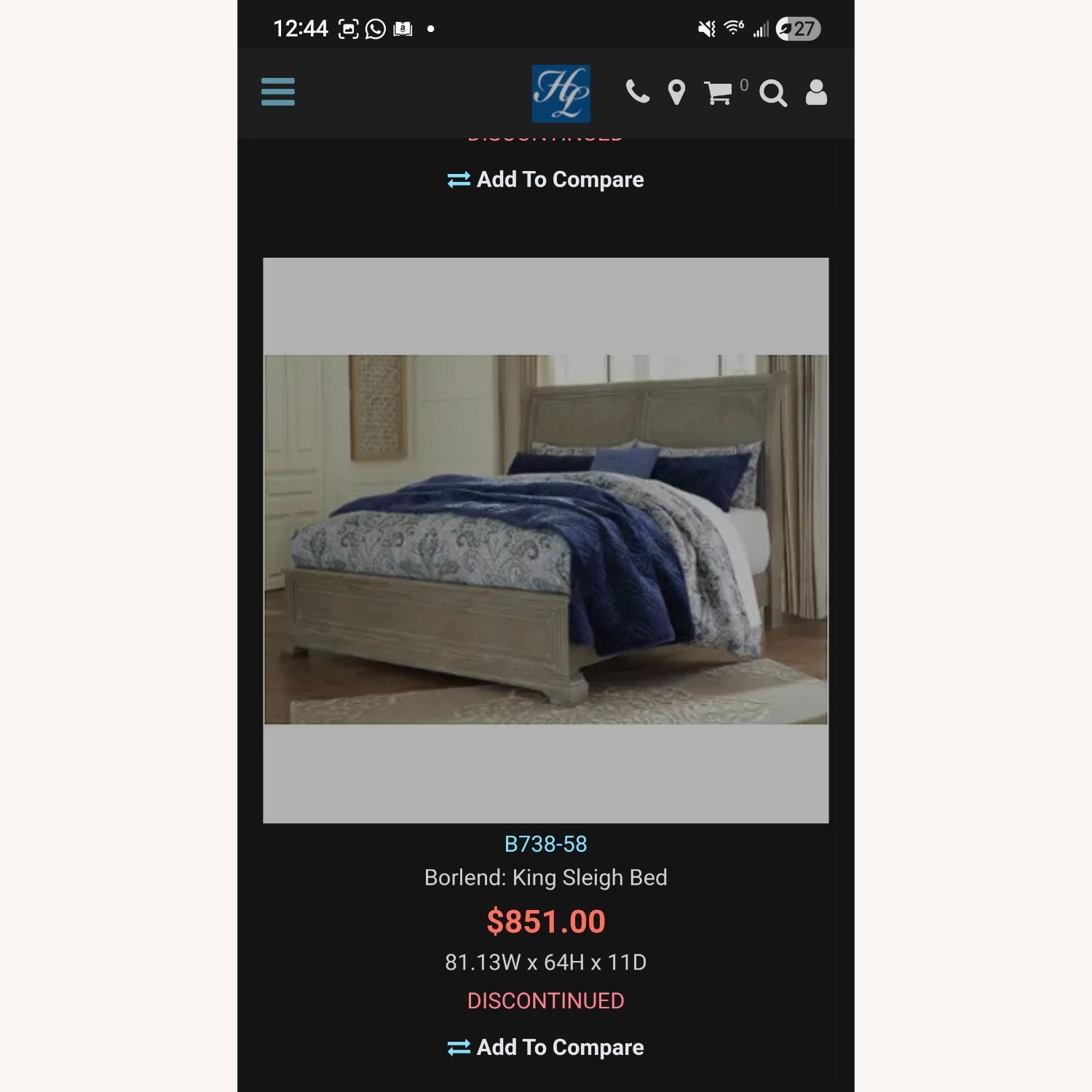Open product link B738-58
Image resolution: width=1092 pixels, height=1092 pixels.
(x=545, y=844)
